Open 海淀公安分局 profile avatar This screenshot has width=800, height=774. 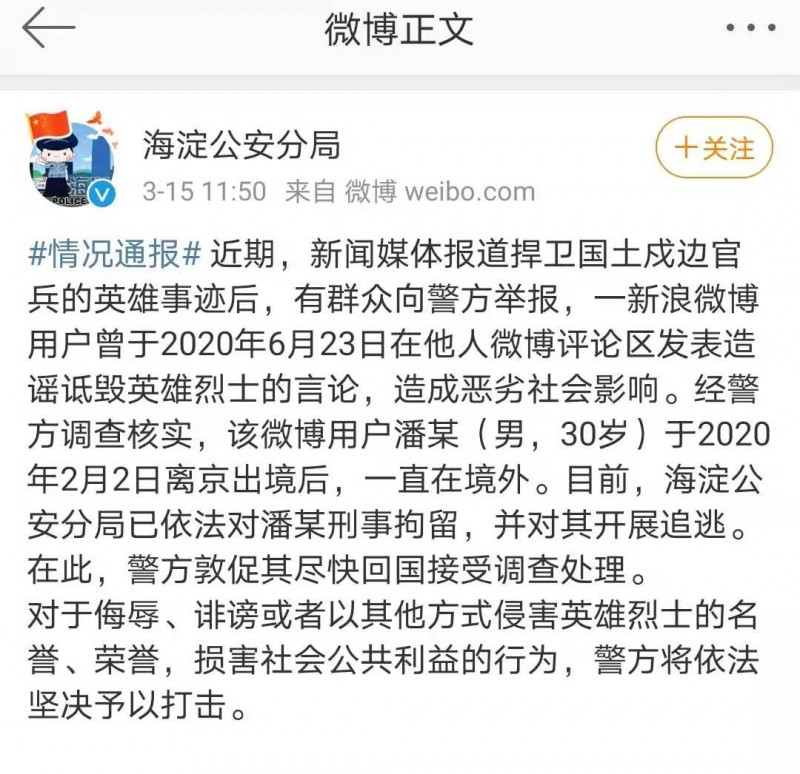(x=70, y=158)
